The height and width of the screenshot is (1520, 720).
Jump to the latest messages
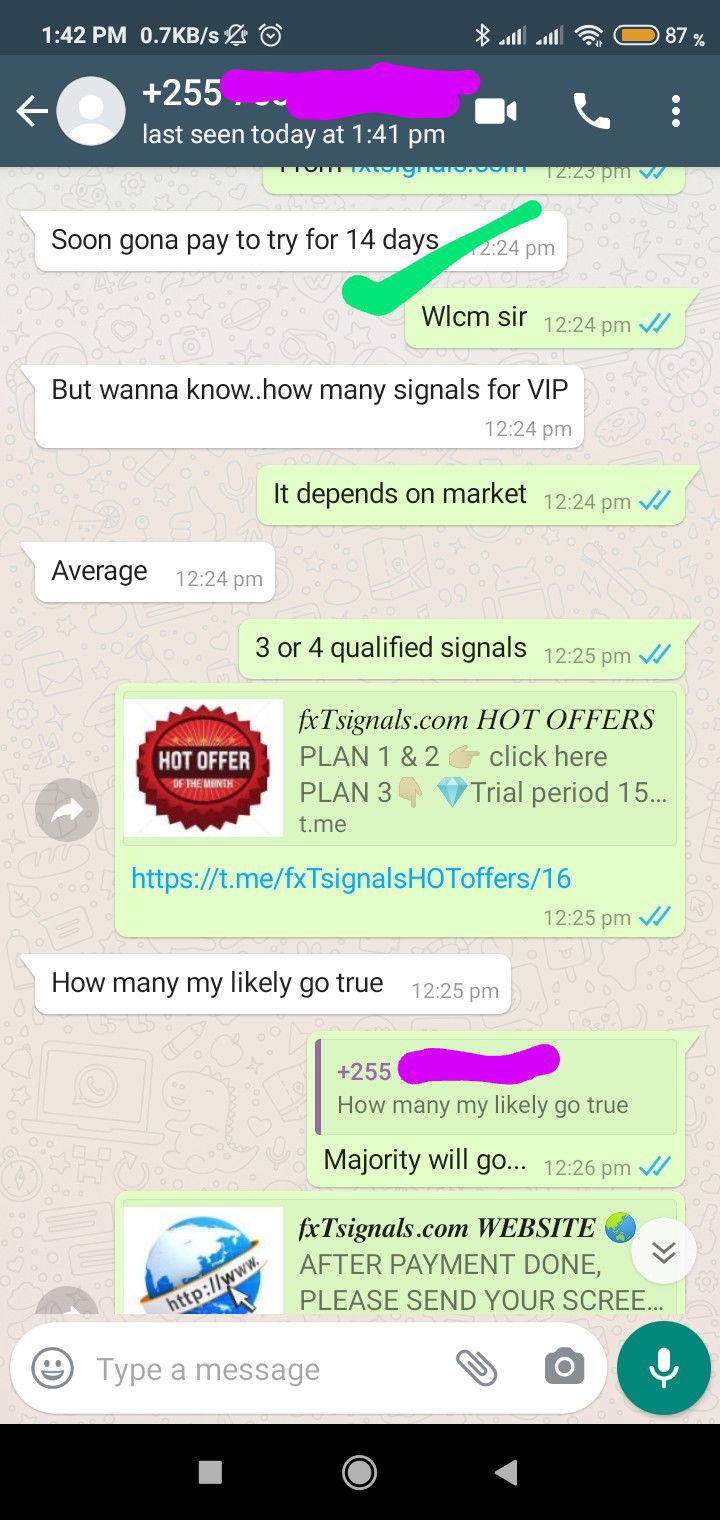pos(664,1251)
